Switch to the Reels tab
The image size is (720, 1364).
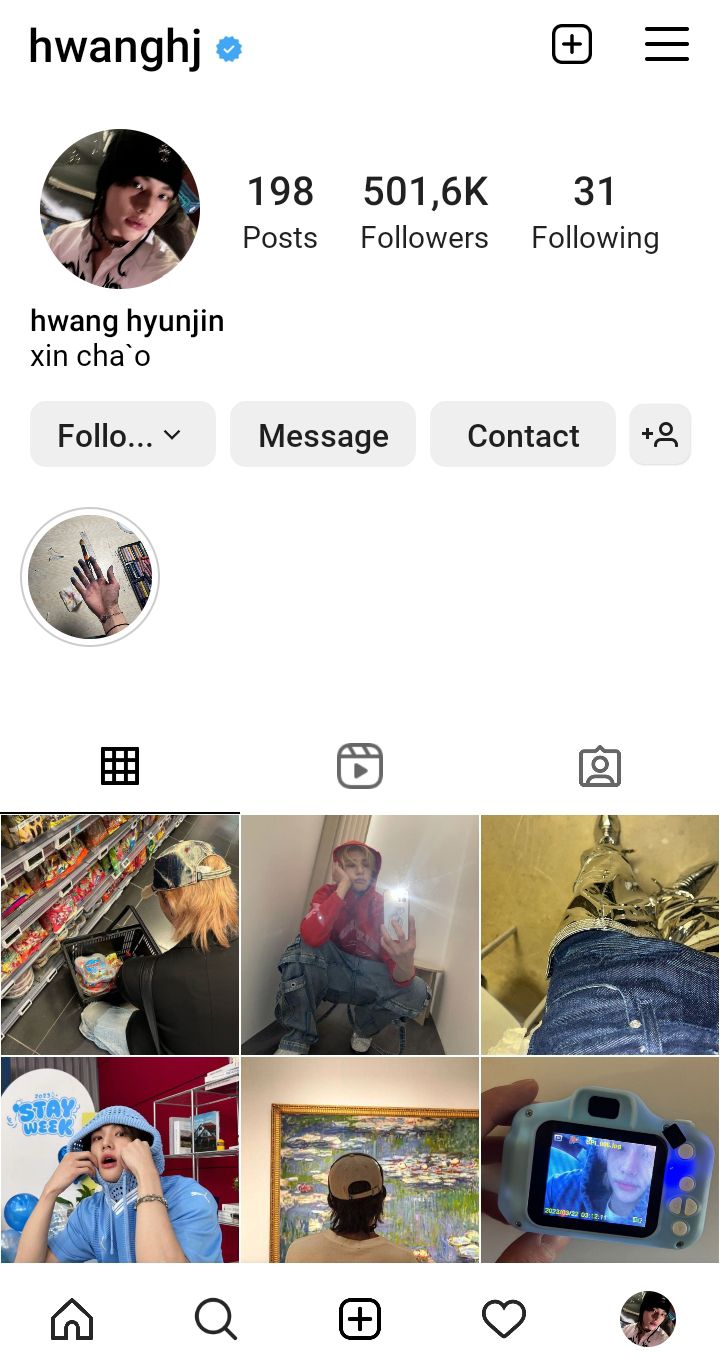click(x=360, y=766)
